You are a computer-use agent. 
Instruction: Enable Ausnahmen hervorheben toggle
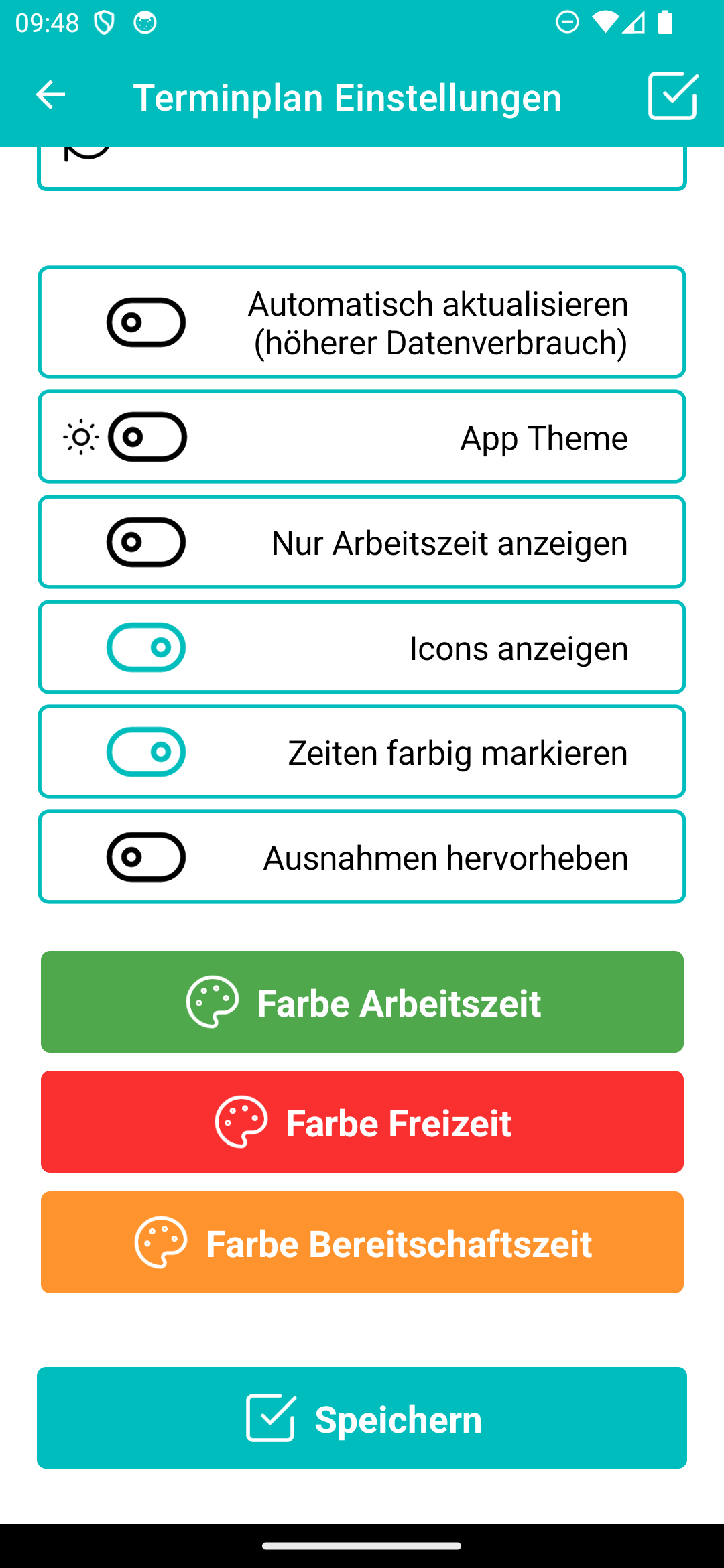coord(146,857)
